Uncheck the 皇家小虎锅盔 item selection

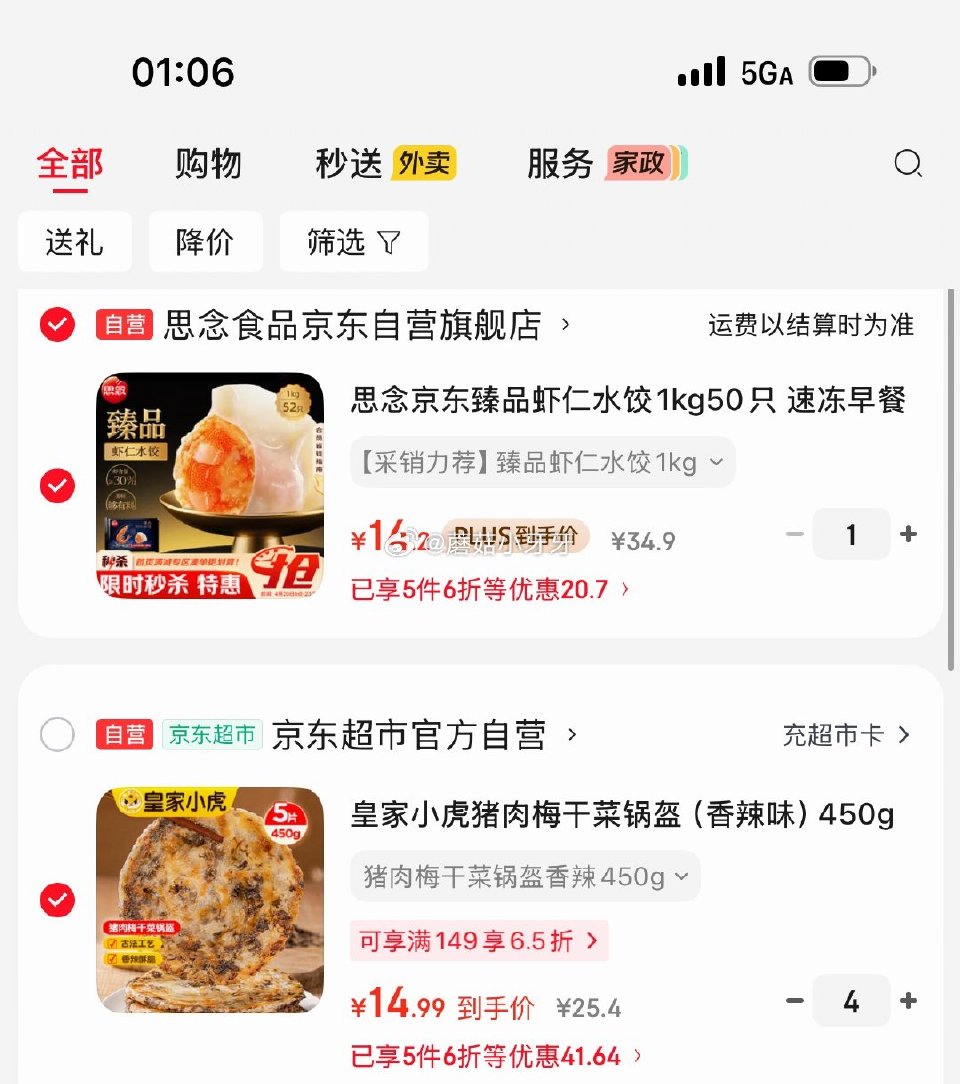click(57, 901)
